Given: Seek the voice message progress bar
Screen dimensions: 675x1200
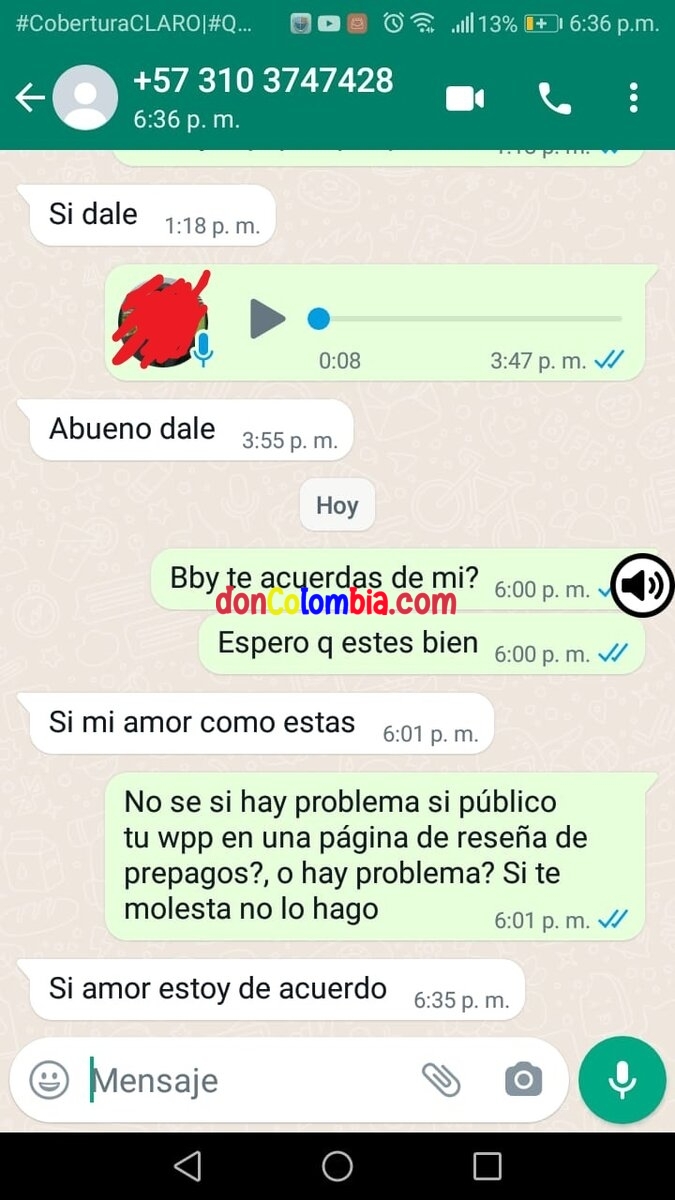Looking at the screenshot, I should (470, 319).
